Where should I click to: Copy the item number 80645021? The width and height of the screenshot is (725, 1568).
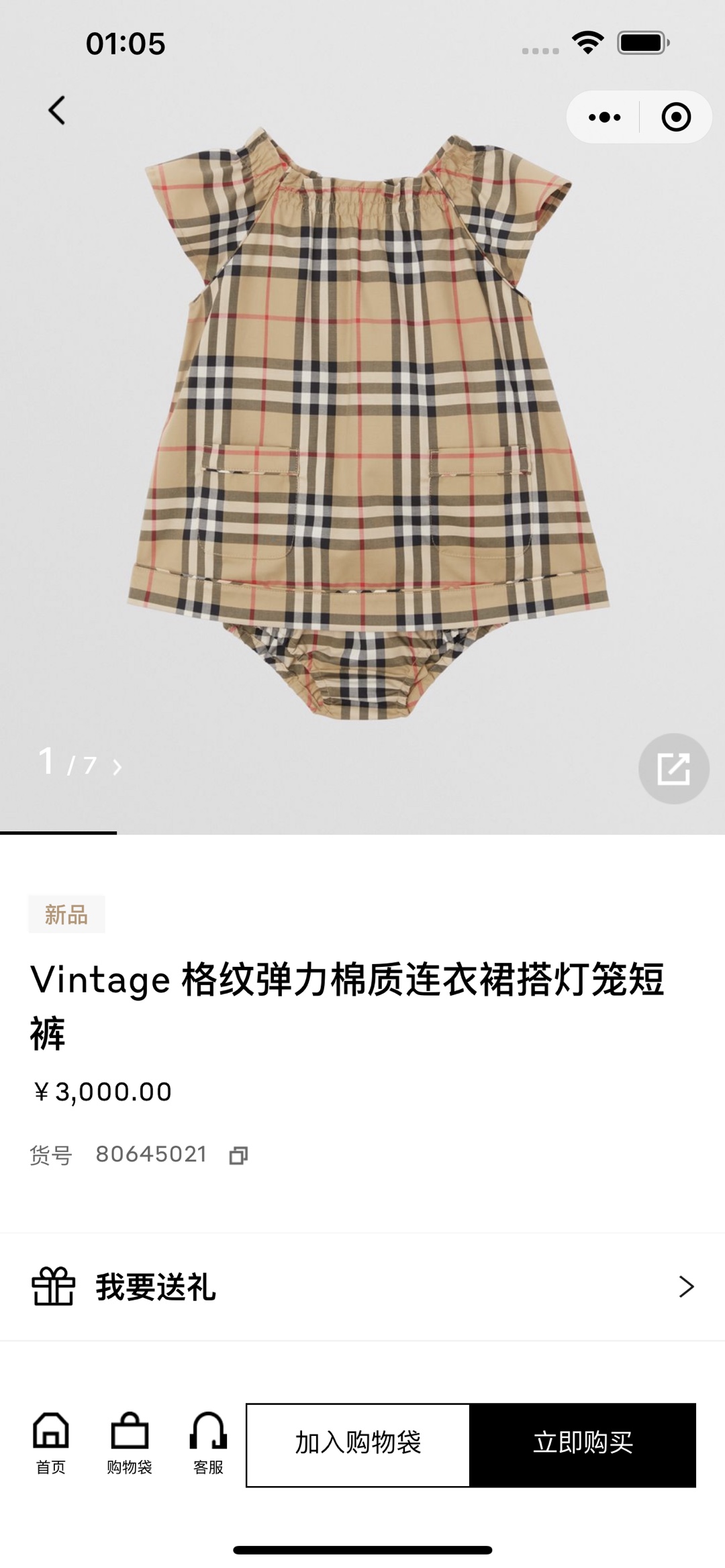coord(238,1155)
